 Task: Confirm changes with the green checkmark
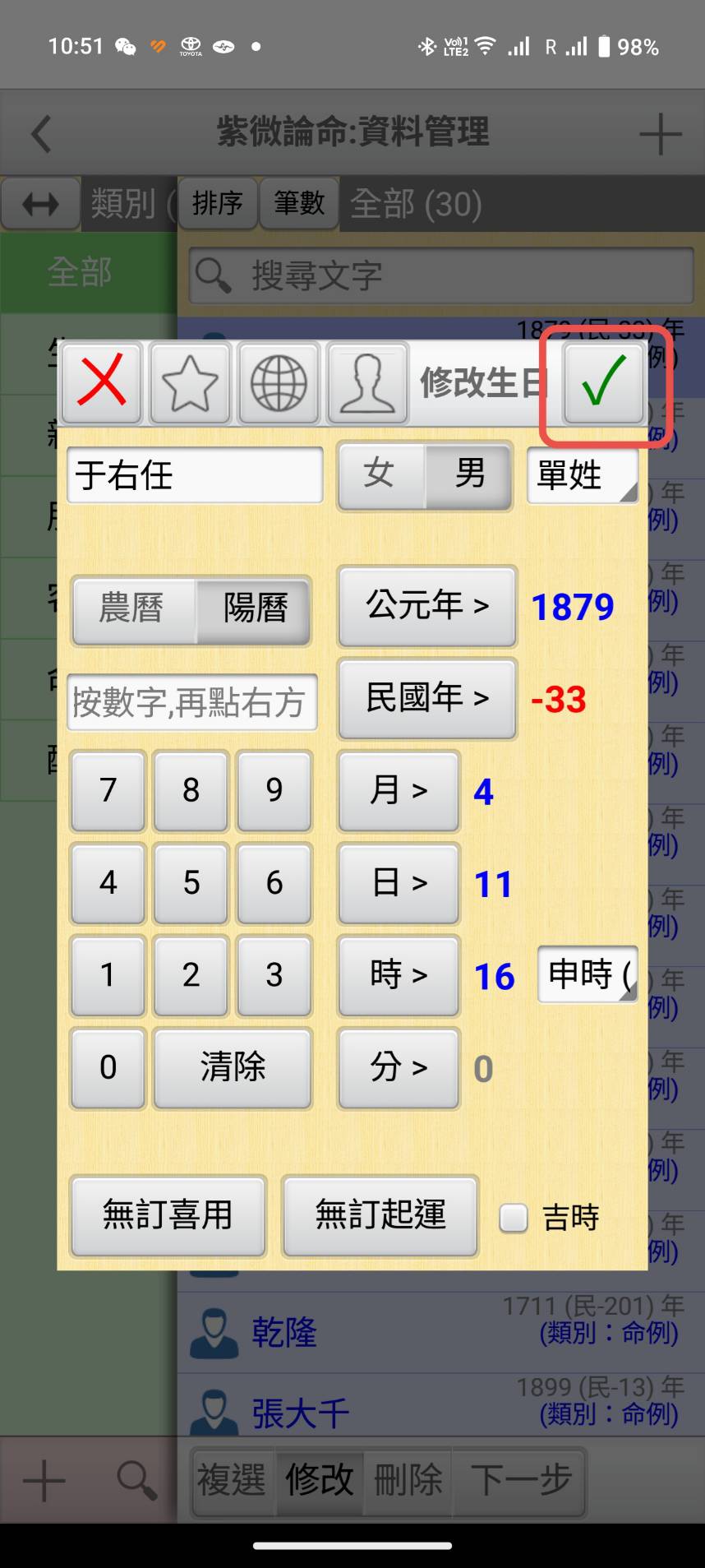(x=603, y=383)
